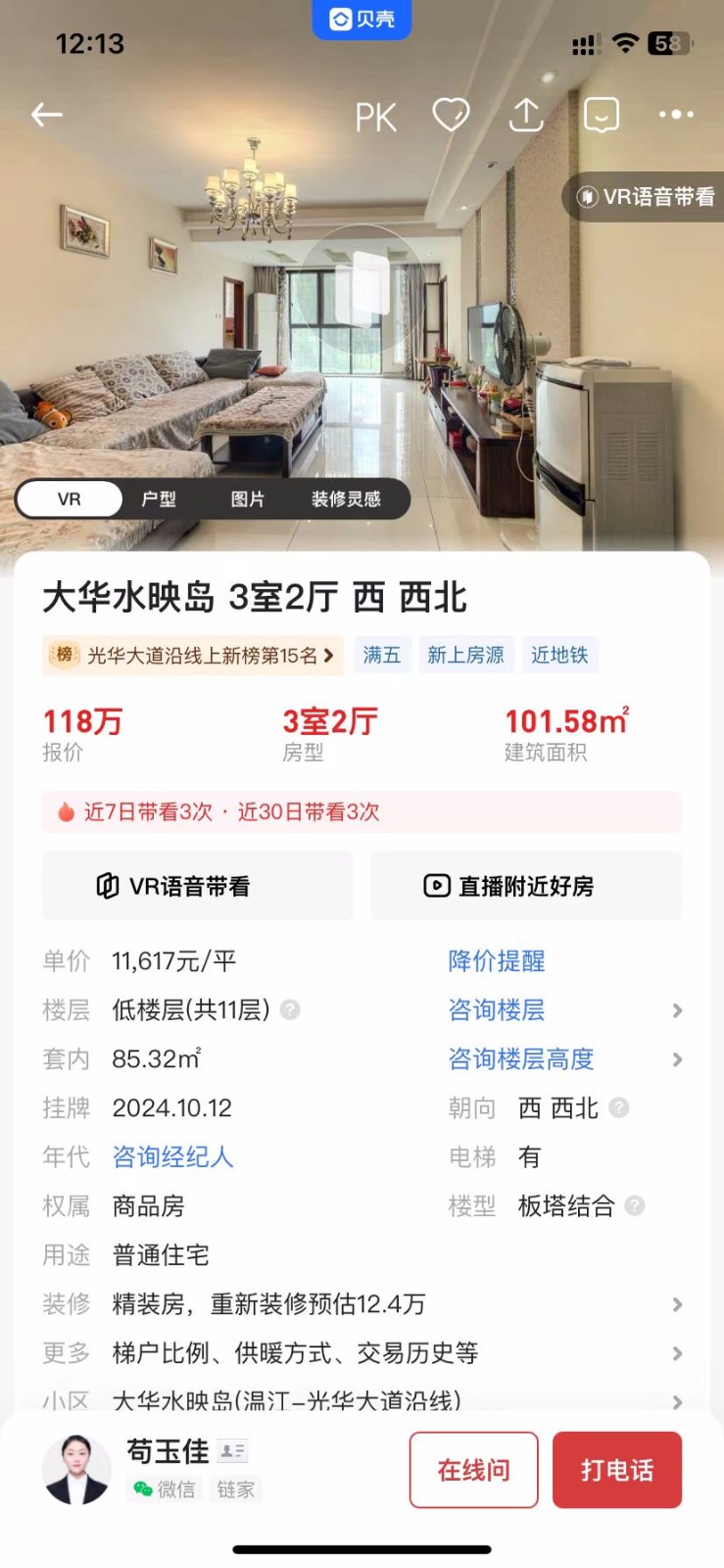The width and height of the screenshot is (724, 1568).
Task: Open the three-dot overflow menu
Action: point(676,115)
